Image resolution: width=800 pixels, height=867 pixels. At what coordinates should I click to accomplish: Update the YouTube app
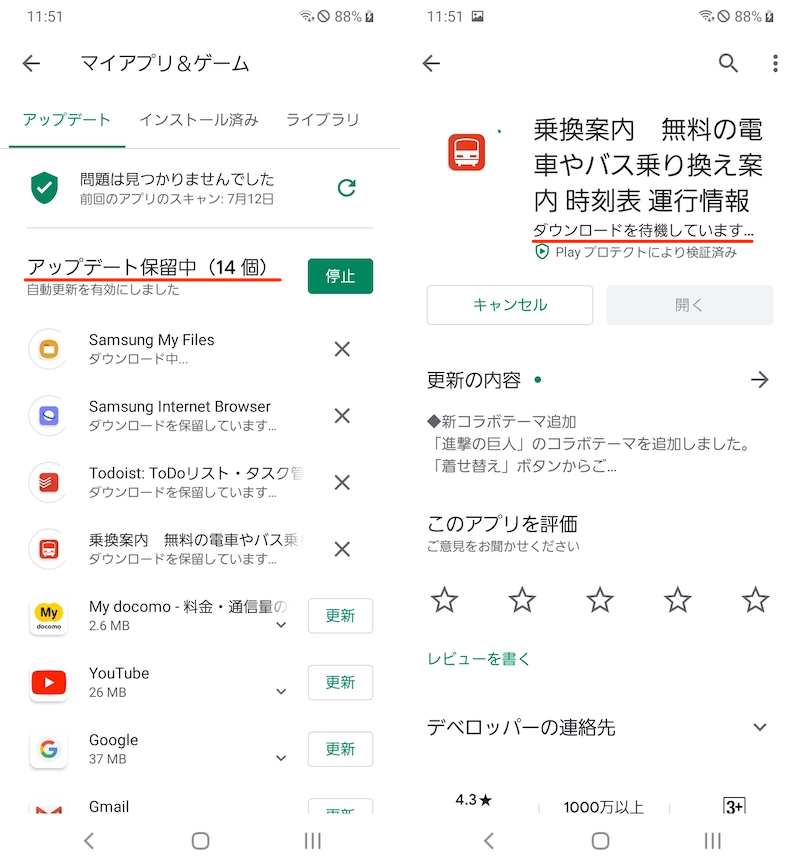340,682
